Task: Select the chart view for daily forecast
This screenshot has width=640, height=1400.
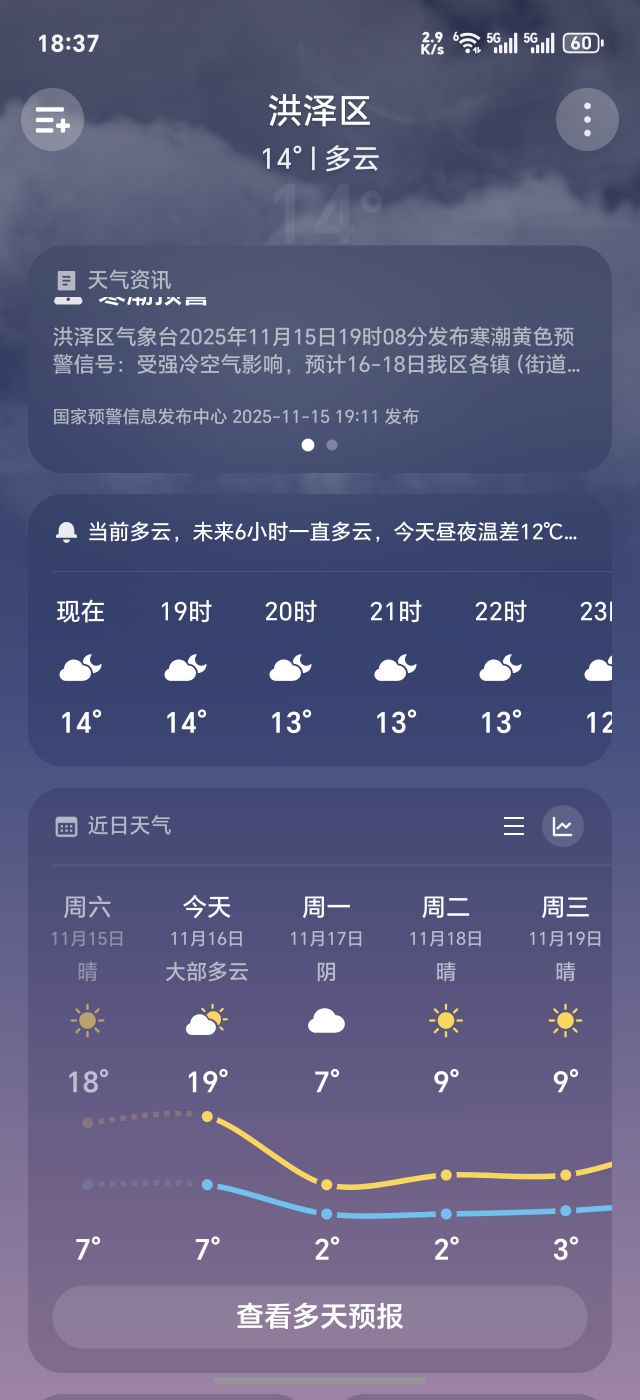Action: pyautogui.click(x=563, y=826)
